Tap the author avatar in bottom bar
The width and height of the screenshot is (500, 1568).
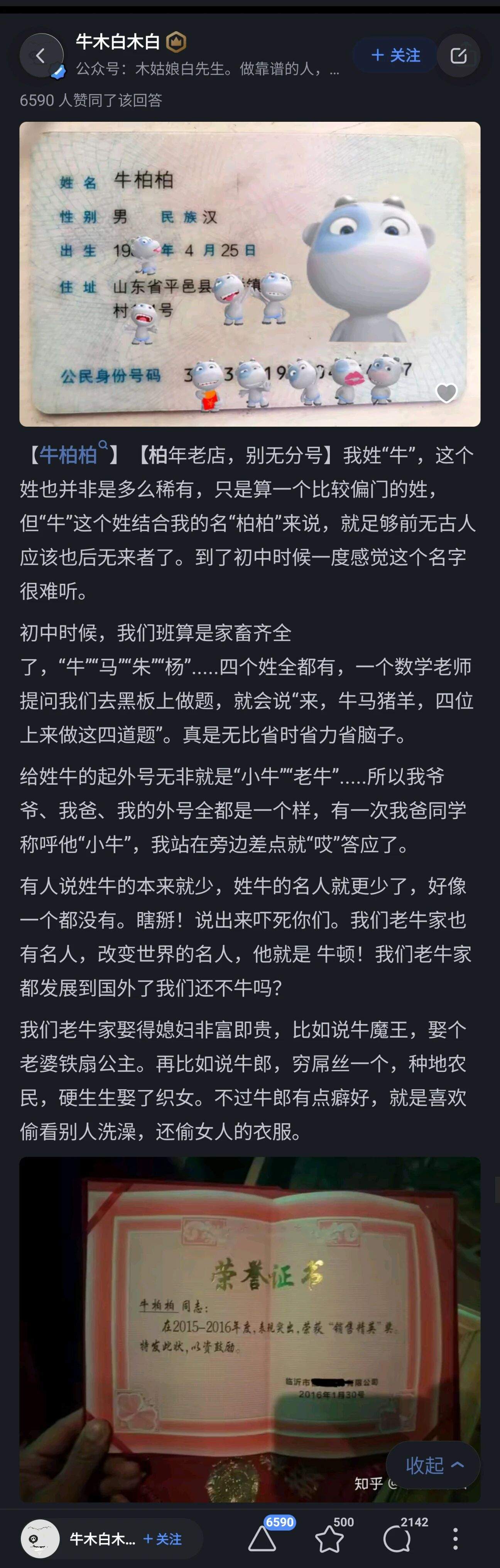click(40, 1539)
